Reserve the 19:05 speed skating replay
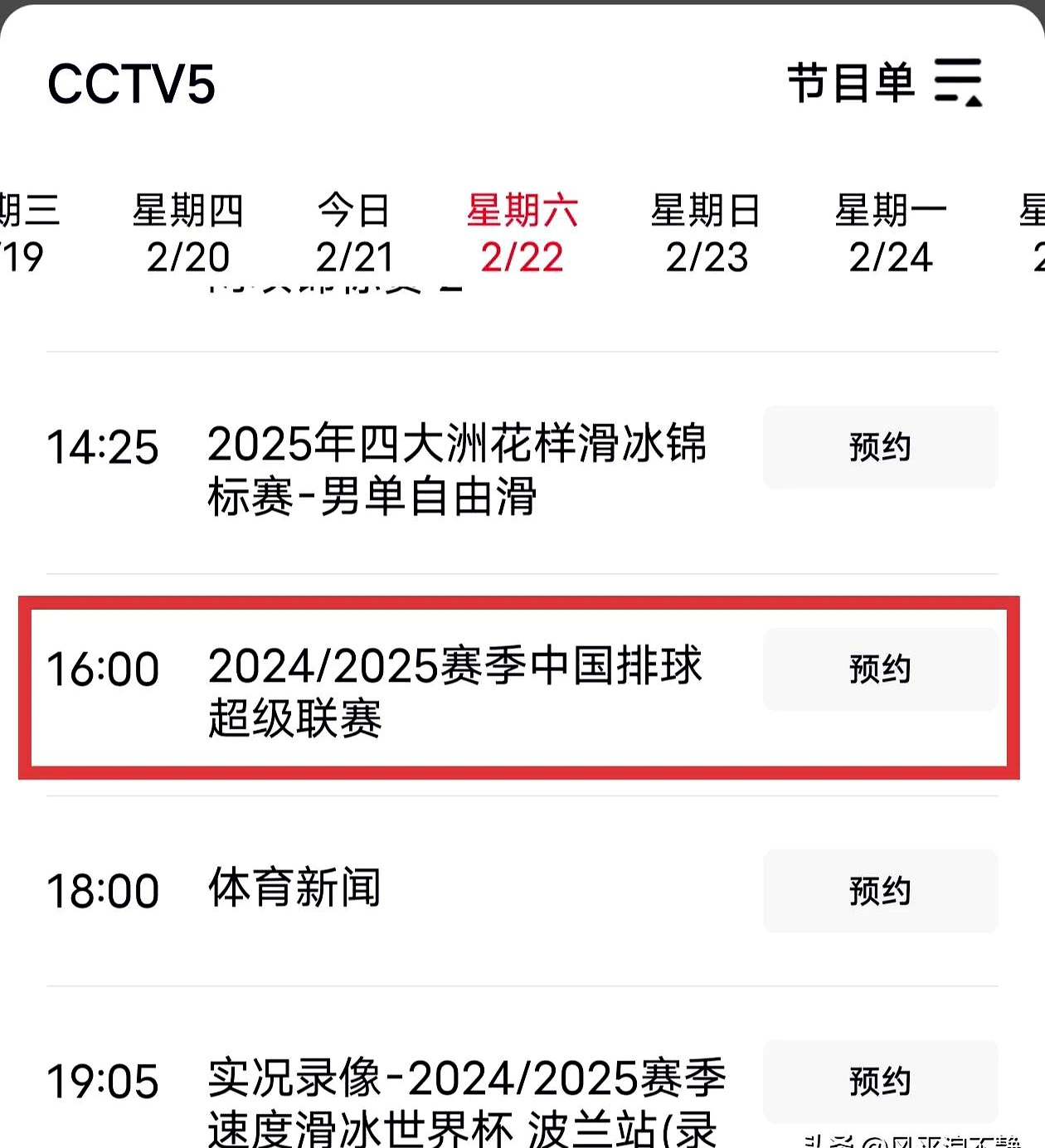1045x1148 pixels. pos(880,1081)
